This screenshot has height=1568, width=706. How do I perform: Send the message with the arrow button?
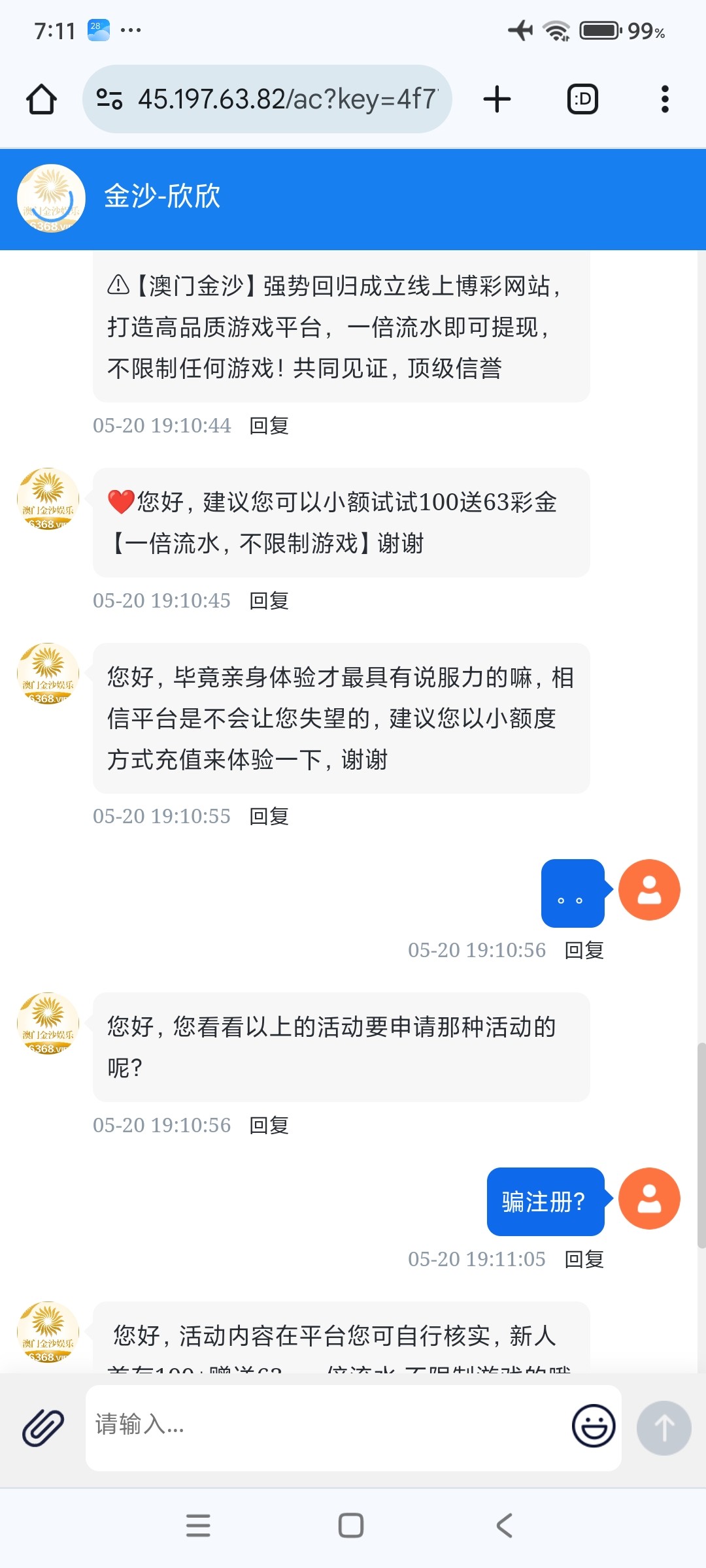pos(664,1428)
